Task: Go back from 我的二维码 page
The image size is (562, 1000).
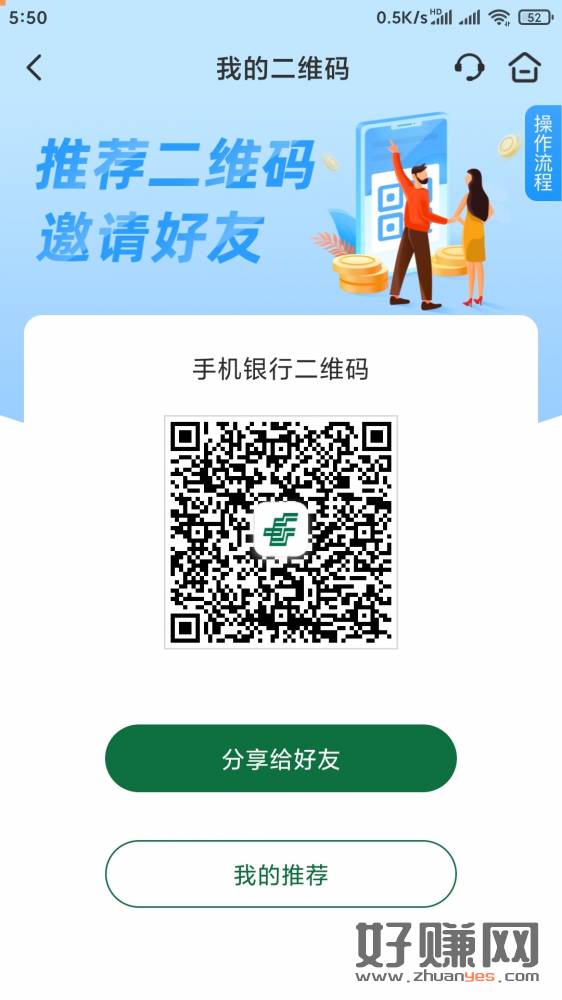Action: [x=34, y=68]
